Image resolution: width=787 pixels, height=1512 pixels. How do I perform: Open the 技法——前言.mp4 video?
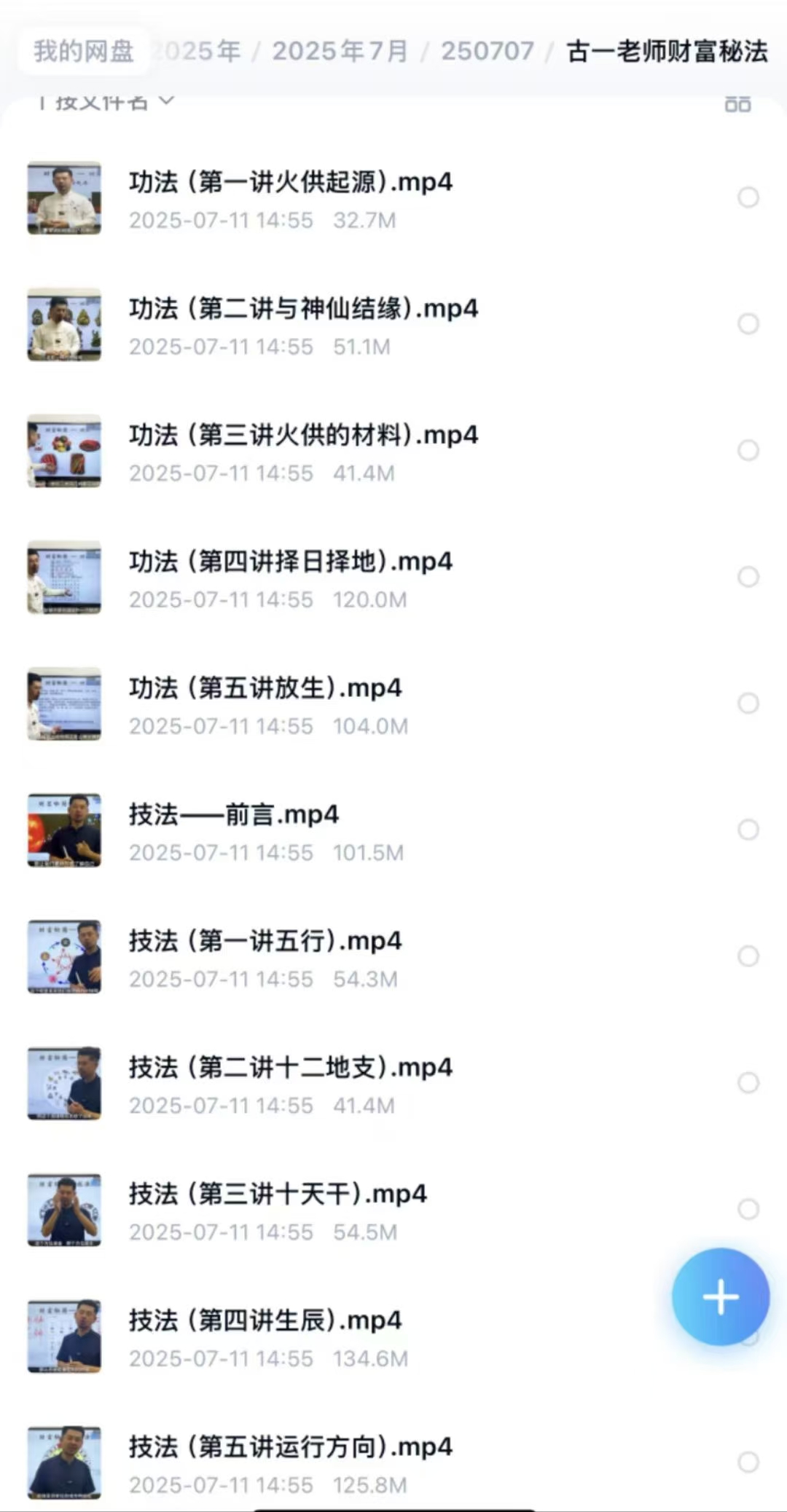coord(233,814)
